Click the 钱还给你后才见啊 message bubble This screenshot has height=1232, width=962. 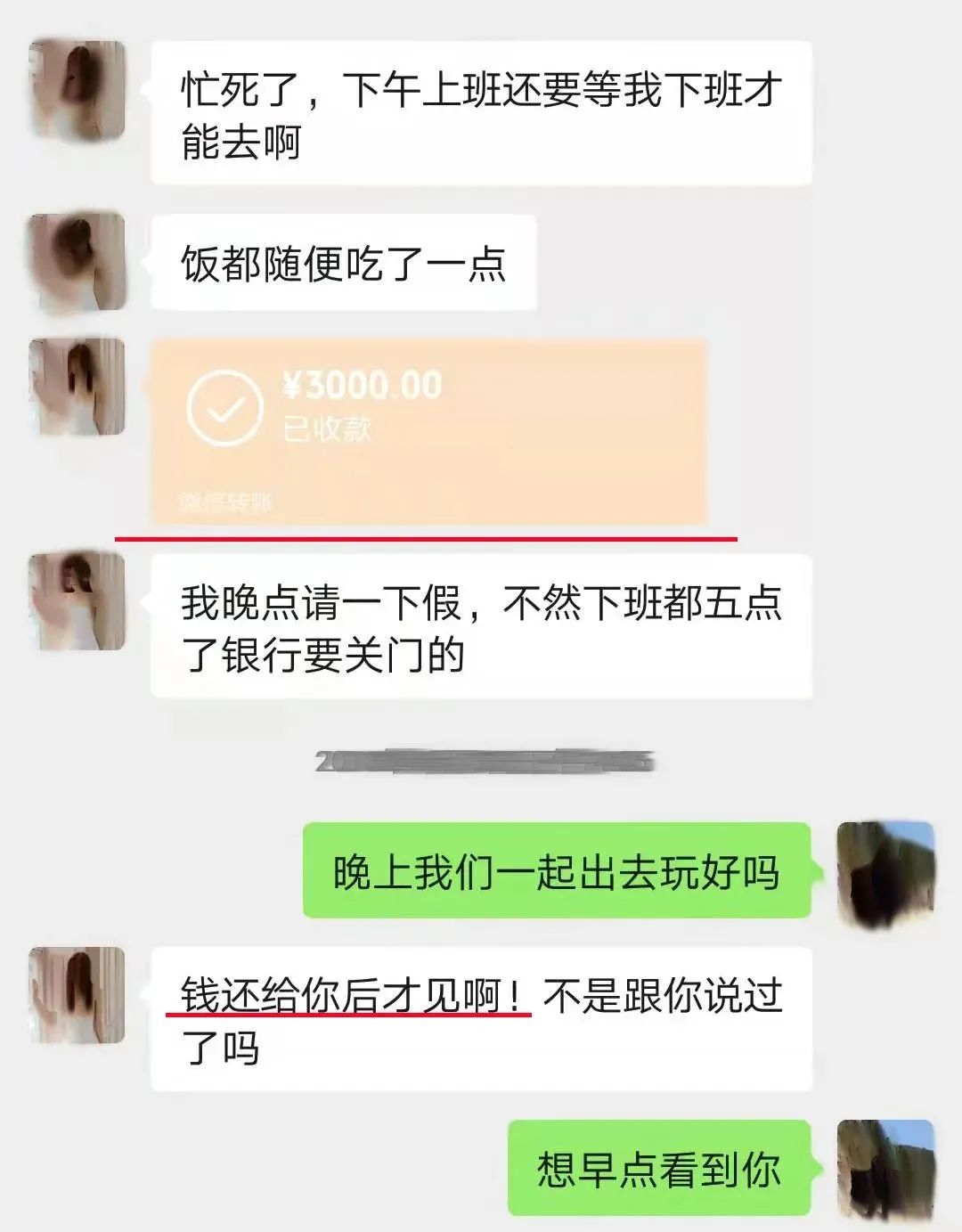[485, 1020]
